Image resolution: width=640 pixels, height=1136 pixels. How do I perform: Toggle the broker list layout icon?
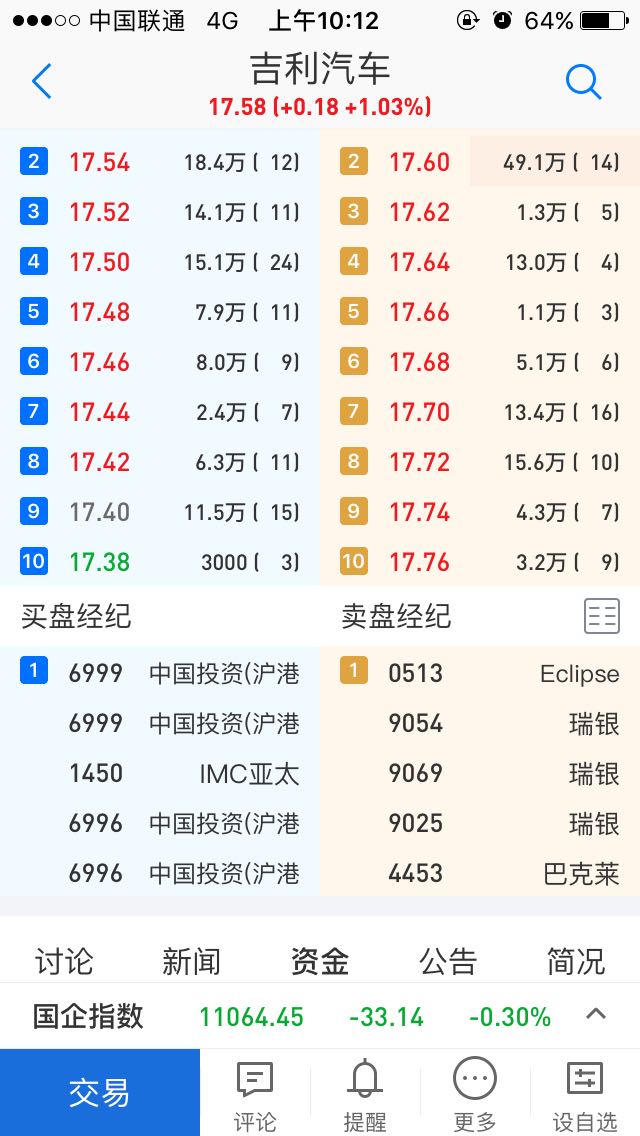click(602, 617)
